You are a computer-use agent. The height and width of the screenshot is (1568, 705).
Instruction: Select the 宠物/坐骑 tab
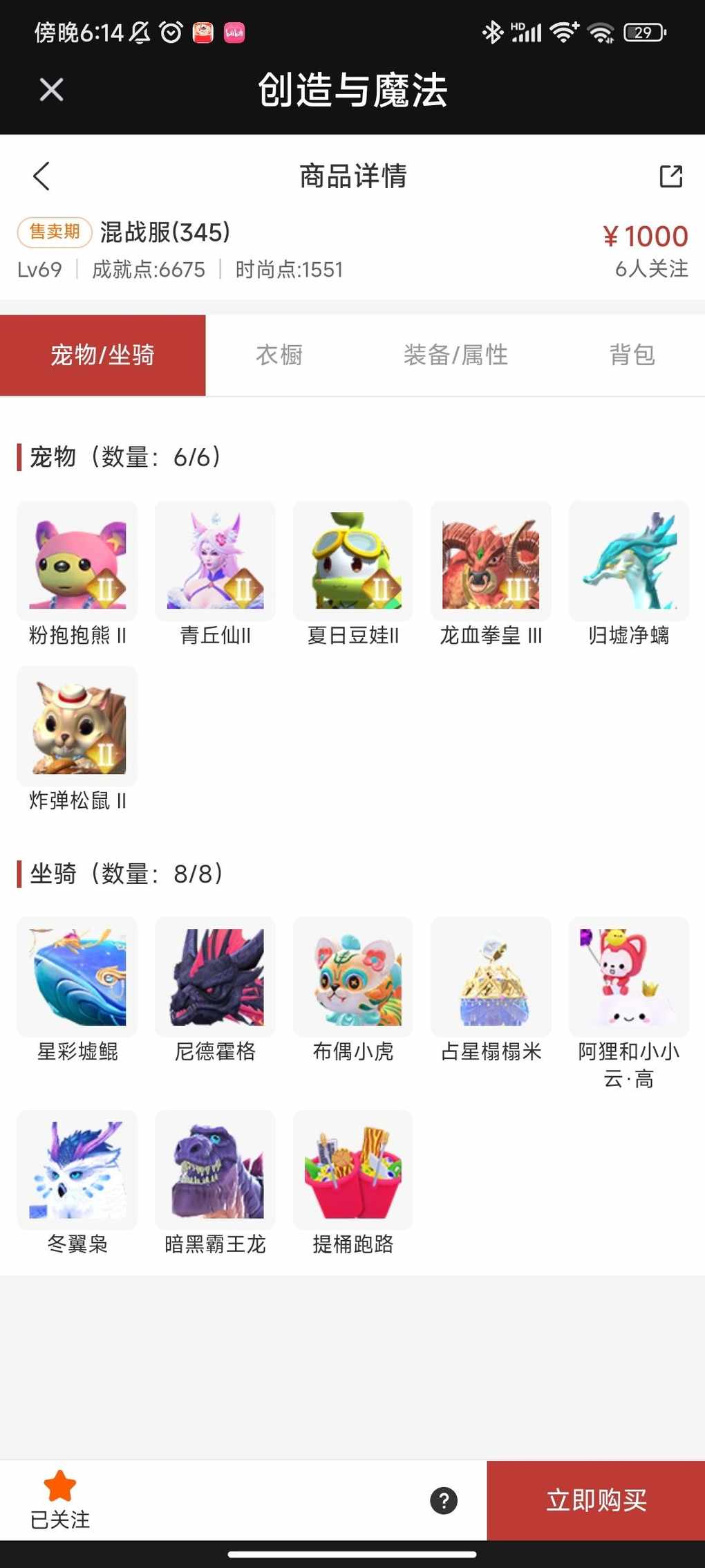[102, 355]
